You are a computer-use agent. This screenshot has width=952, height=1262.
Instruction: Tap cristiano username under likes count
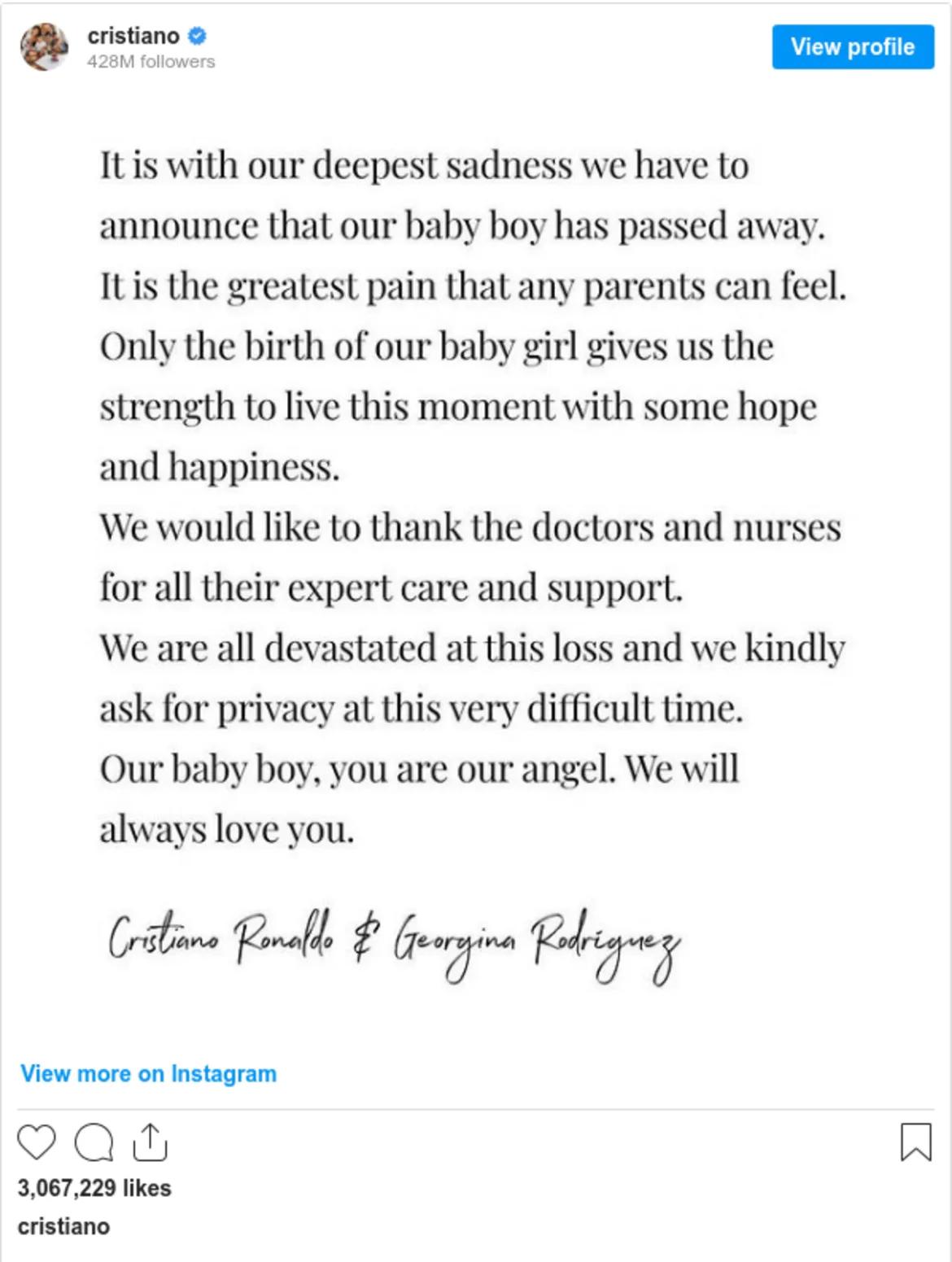tap(63, 1226)
